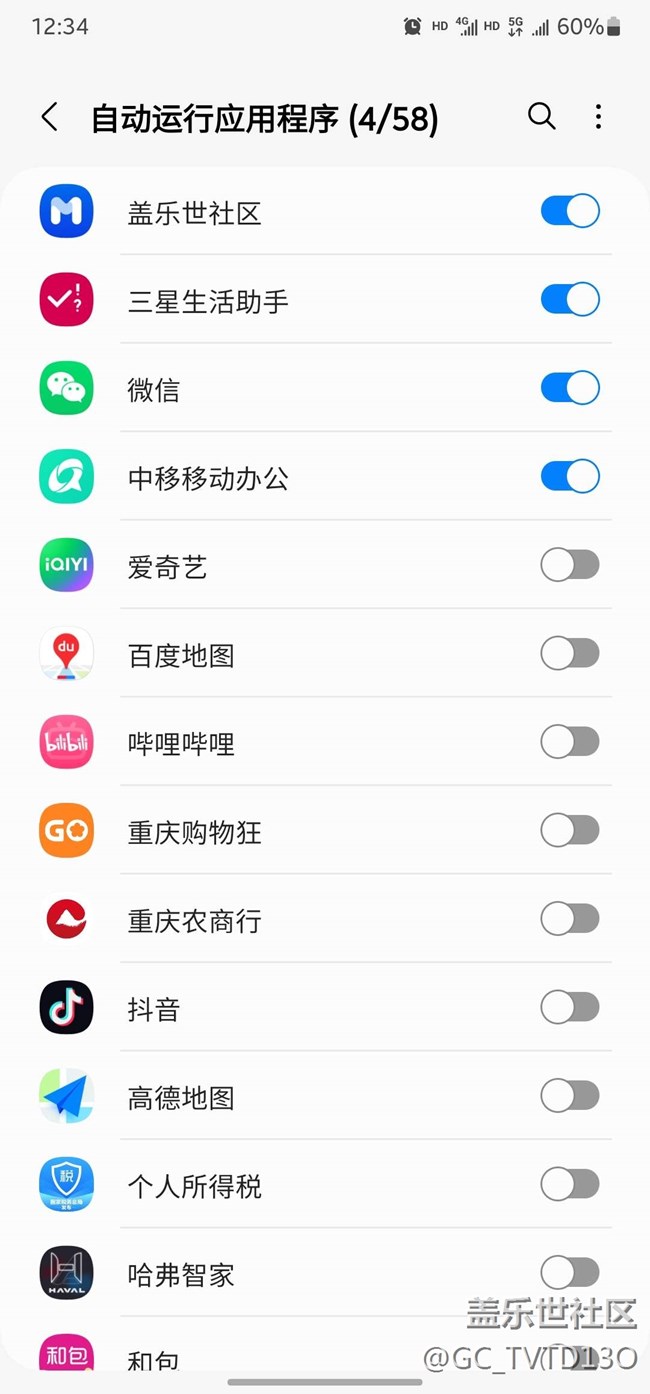Open the three-dot overflow menu
Screen dimensions: 650x1394
coord(598,117)
